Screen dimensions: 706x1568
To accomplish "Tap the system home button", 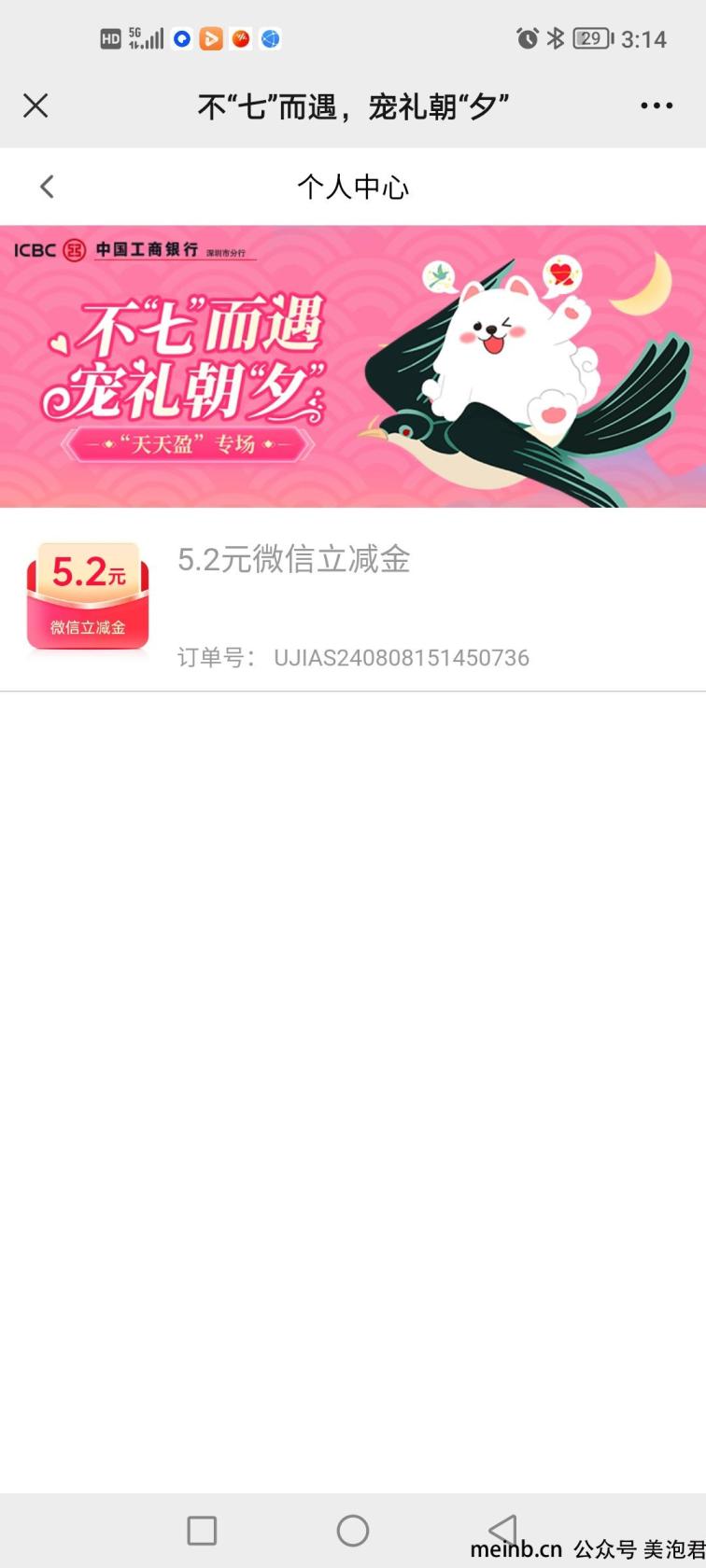I will coord(353,1530).
